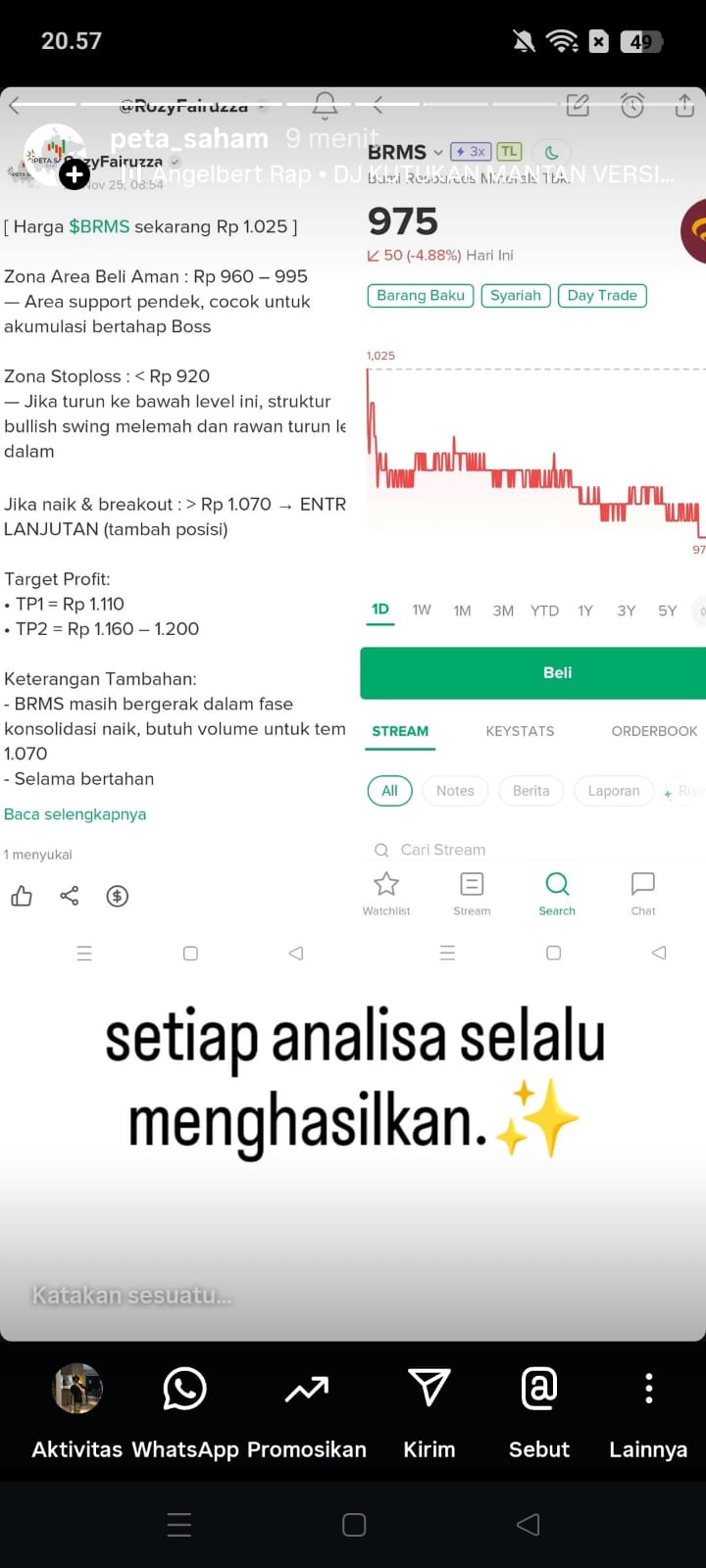Go back with the system back button

click(529, 1524)
